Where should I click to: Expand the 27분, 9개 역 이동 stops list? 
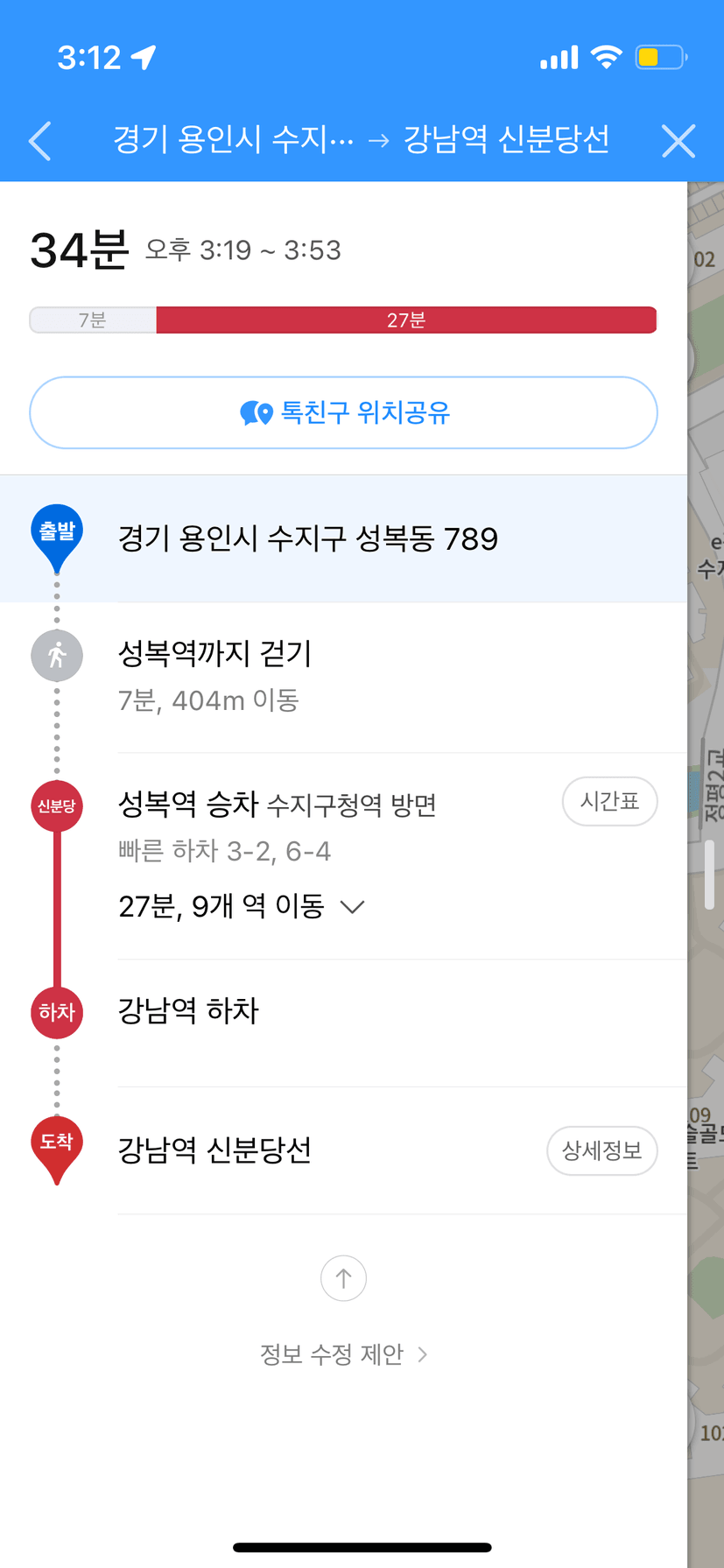(241, 906)
